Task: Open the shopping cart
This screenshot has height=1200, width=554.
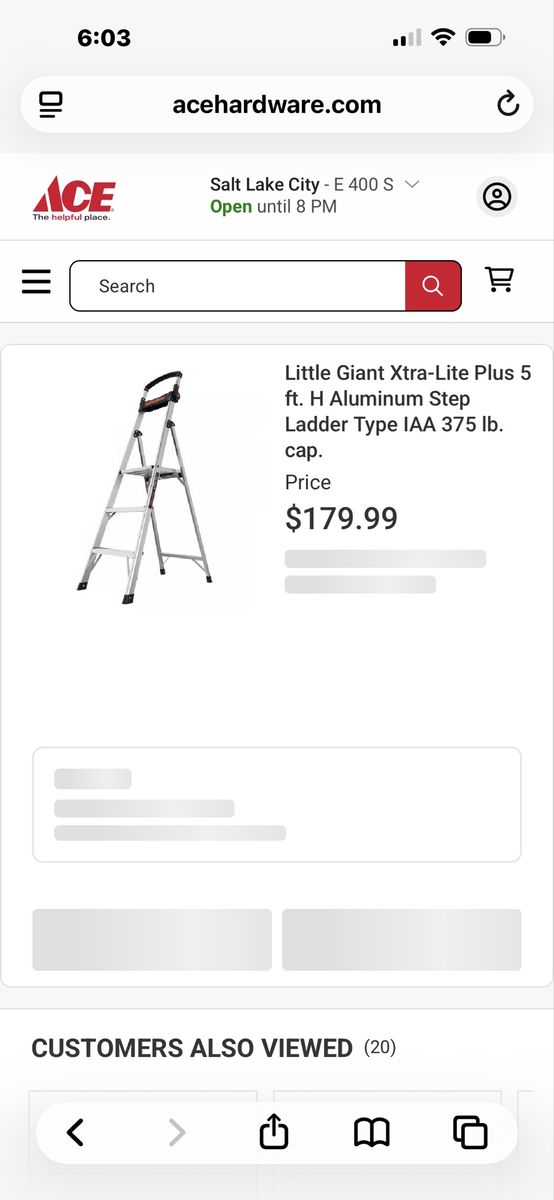Action: tap(499, 280)
